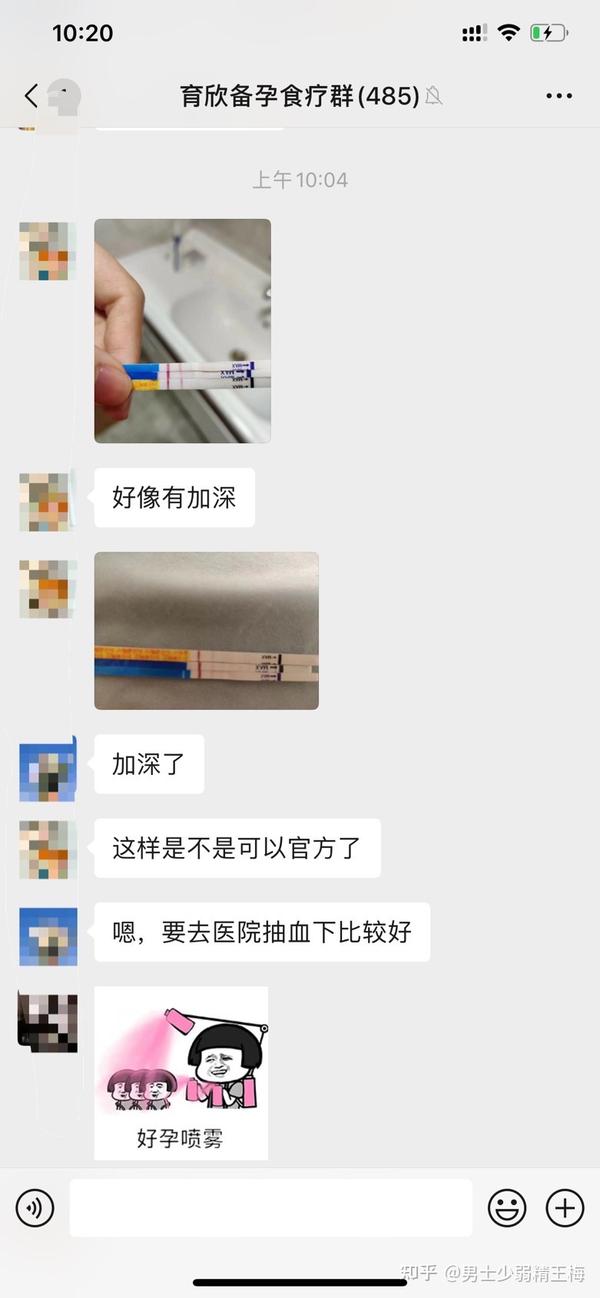View the first test strip photo
600x1298 pixels.
[183, 331]
